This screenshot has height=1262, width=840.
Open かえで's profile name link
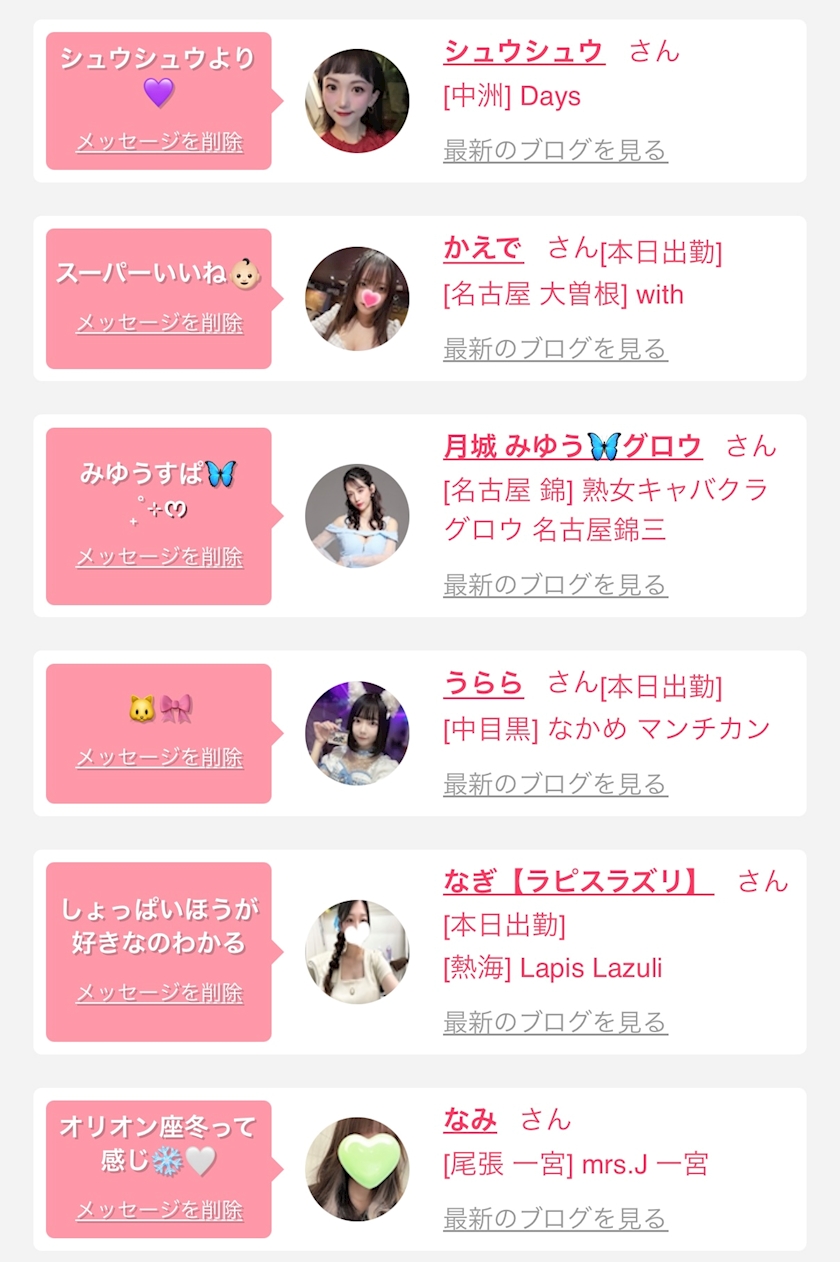pos(483,247)
